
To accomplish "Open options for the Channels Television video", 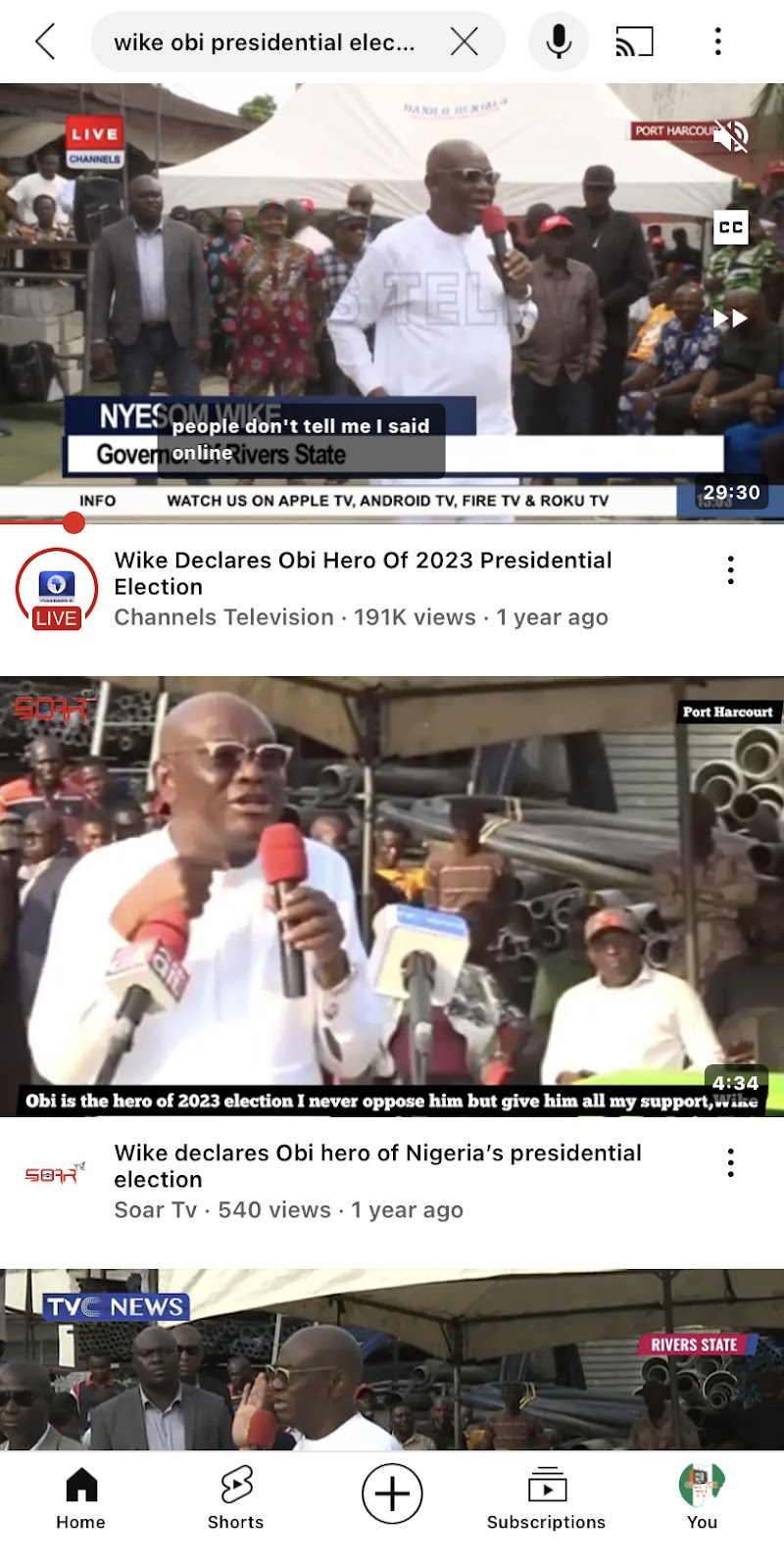I will pyautogui.click(x=731, y=570).
